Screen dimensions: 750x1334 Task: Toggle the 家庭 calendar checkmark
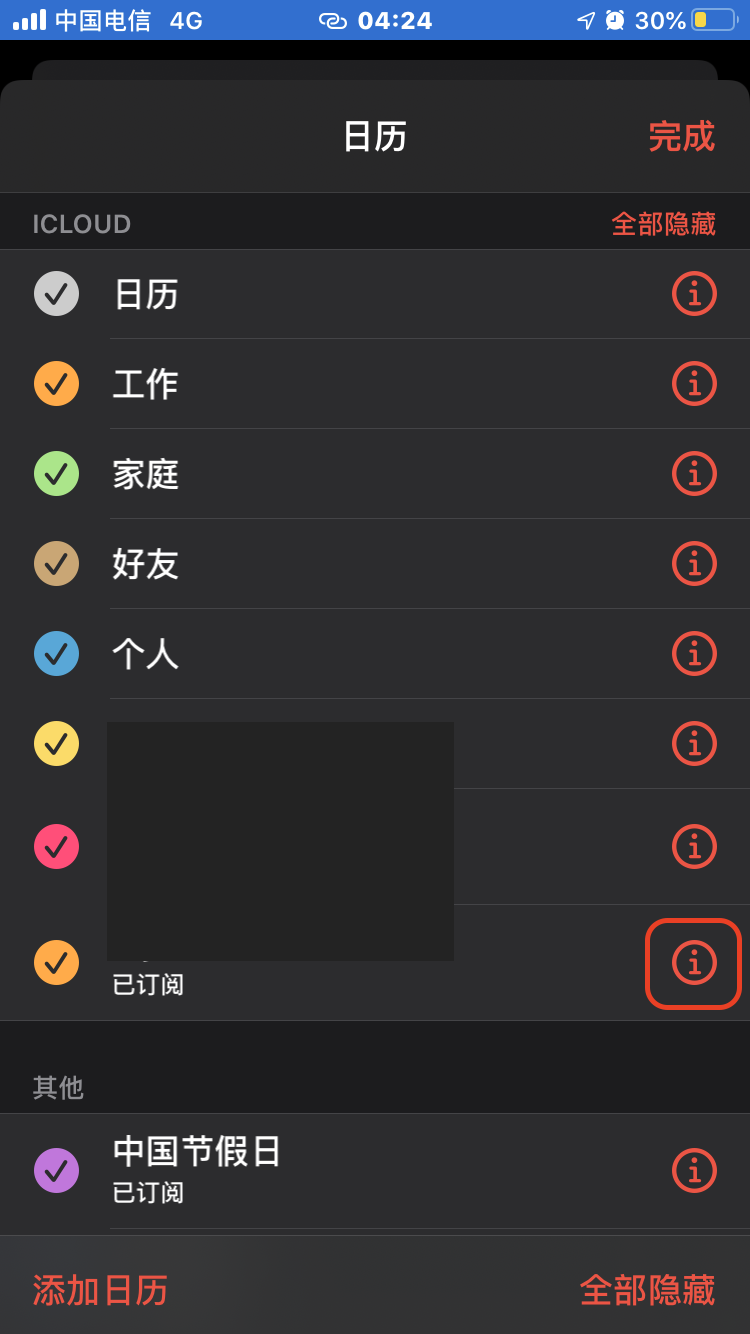[56, 474]
